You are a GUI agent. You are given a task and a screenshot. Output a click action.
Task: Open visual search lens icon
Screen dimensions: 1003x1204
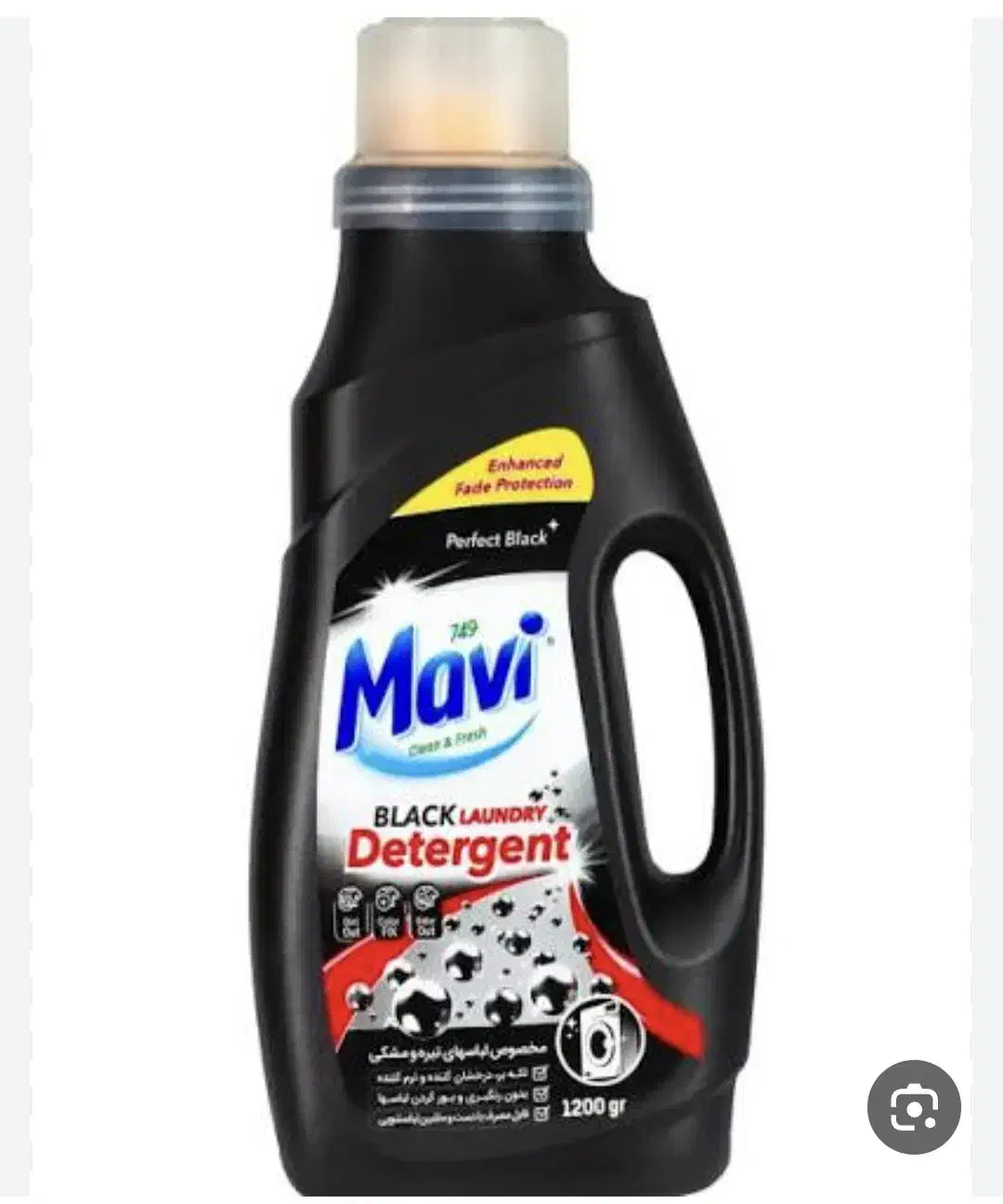coord(913,1106)
